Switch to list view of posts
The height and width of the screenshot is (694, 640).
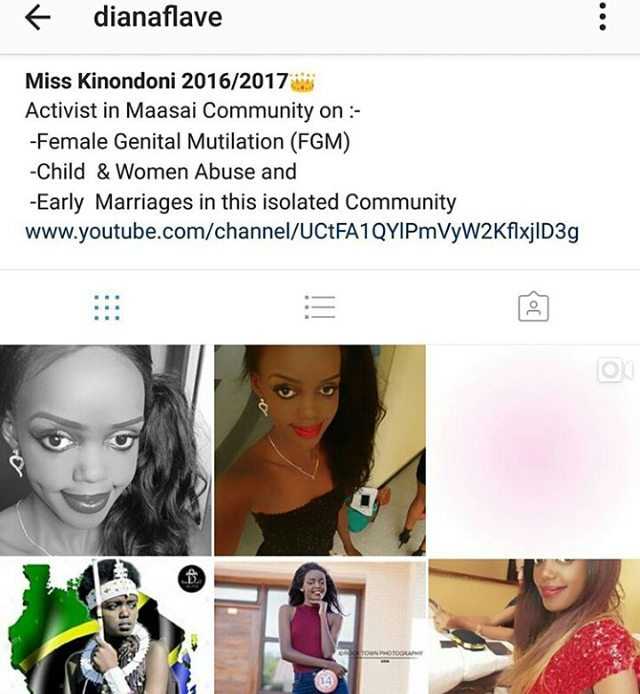(319, 307)
